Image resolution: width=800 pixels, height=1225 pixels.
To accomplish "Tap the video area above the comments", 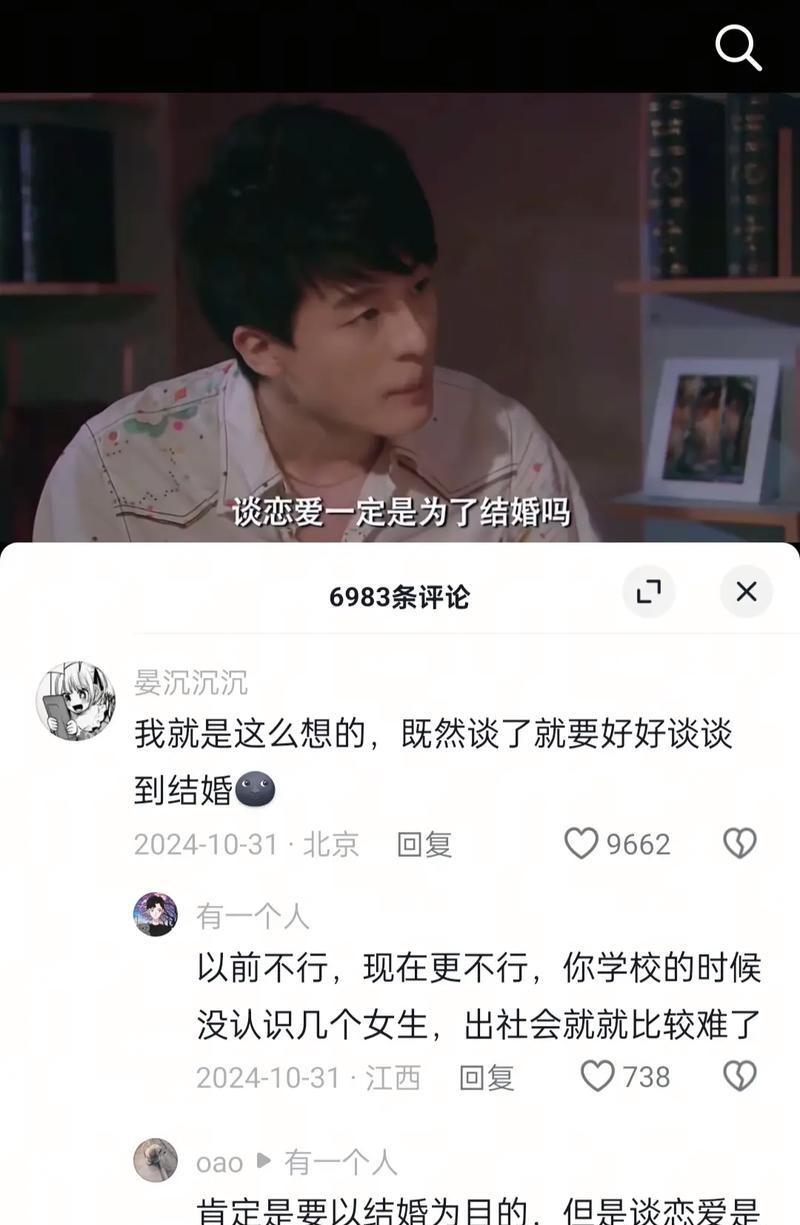I will 400,300.
